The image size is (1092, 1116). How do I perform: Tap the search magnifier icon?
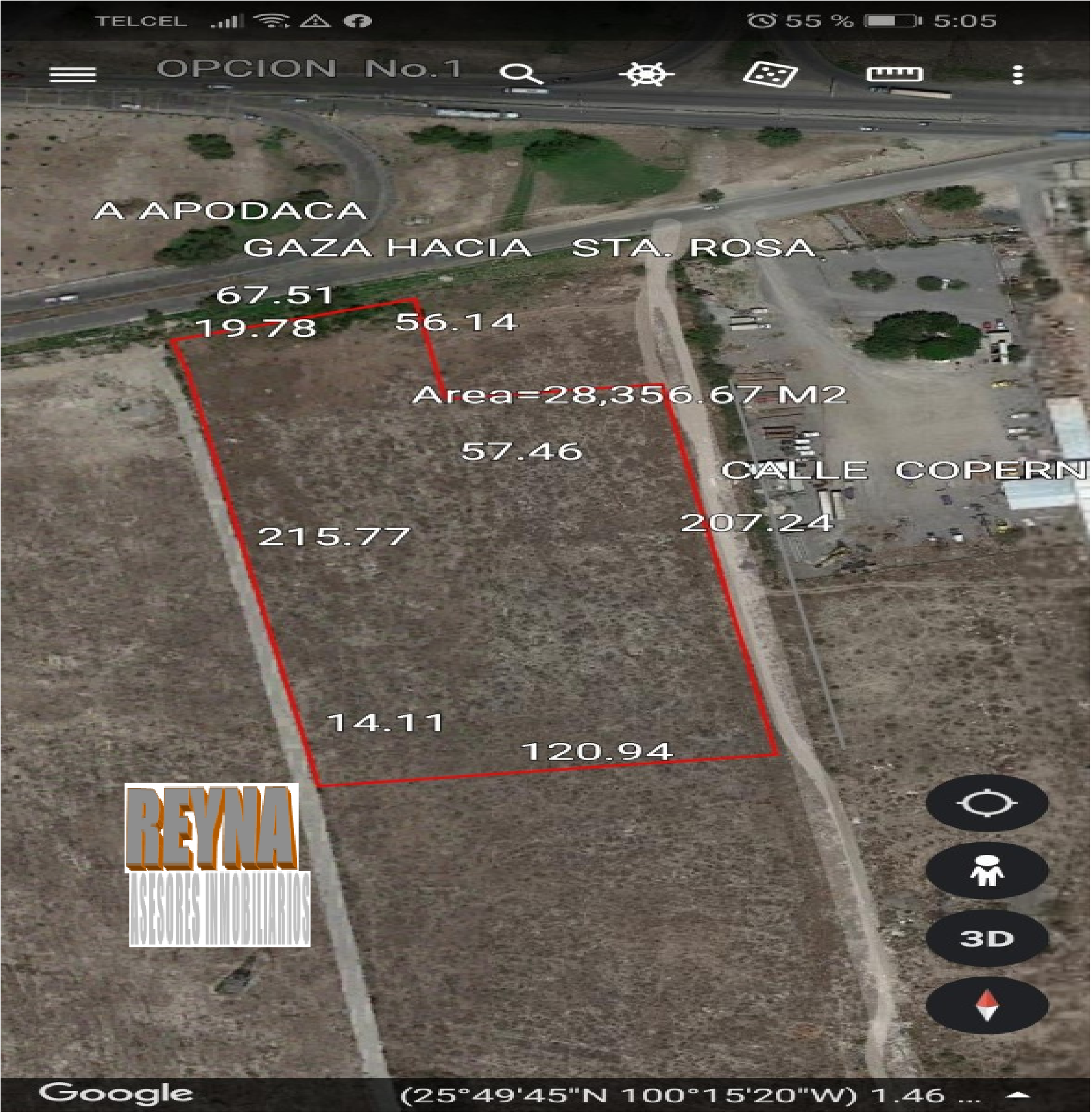tap(522, 74)
